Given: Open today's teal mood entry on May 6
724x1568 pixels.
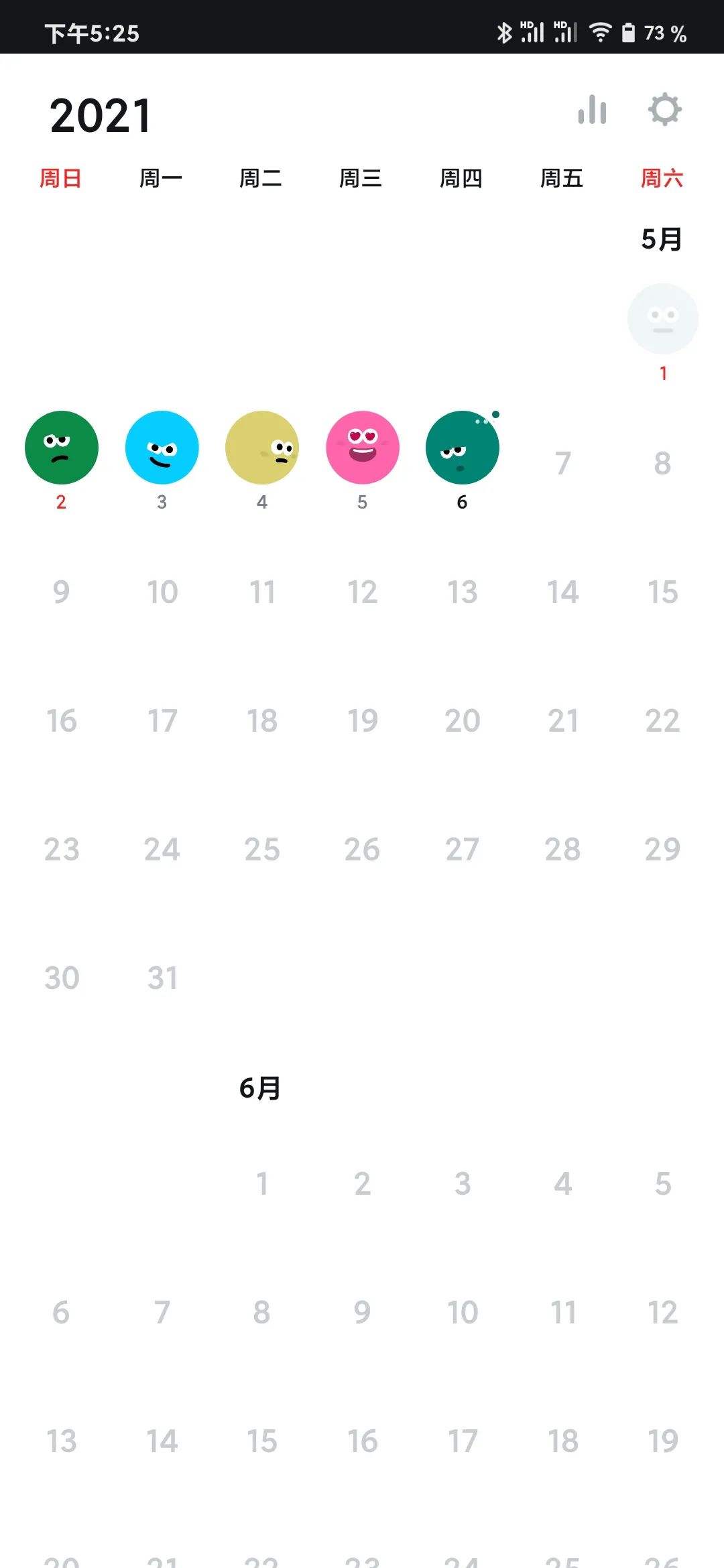Looking at the screenshot, I should [462, 448].
